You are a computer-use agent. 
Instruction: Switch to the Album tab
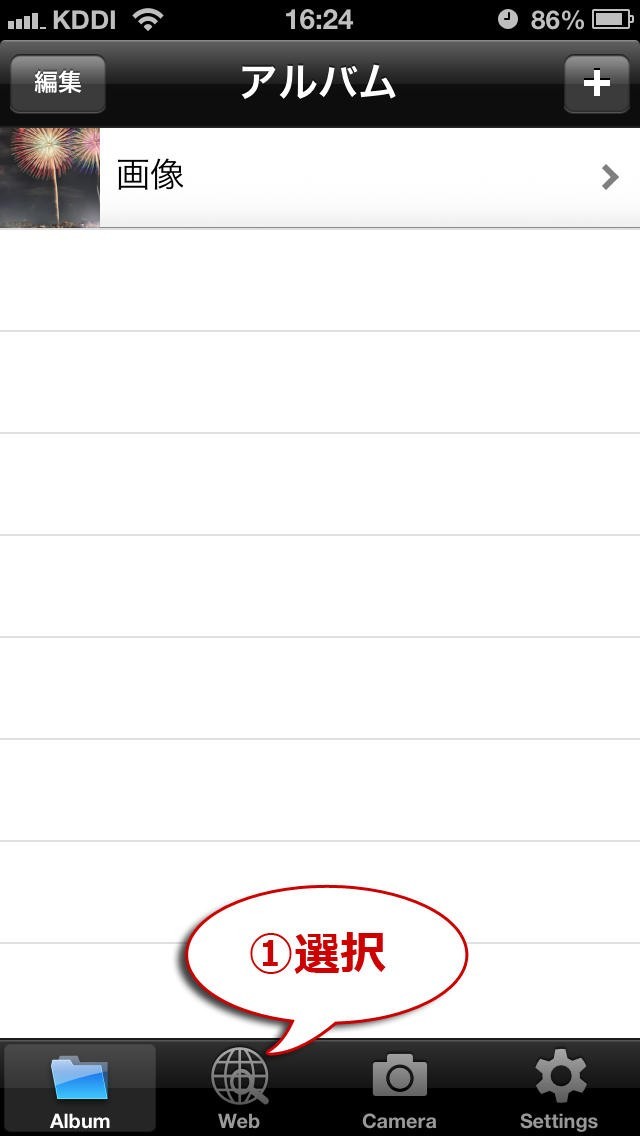point(80,1088)
